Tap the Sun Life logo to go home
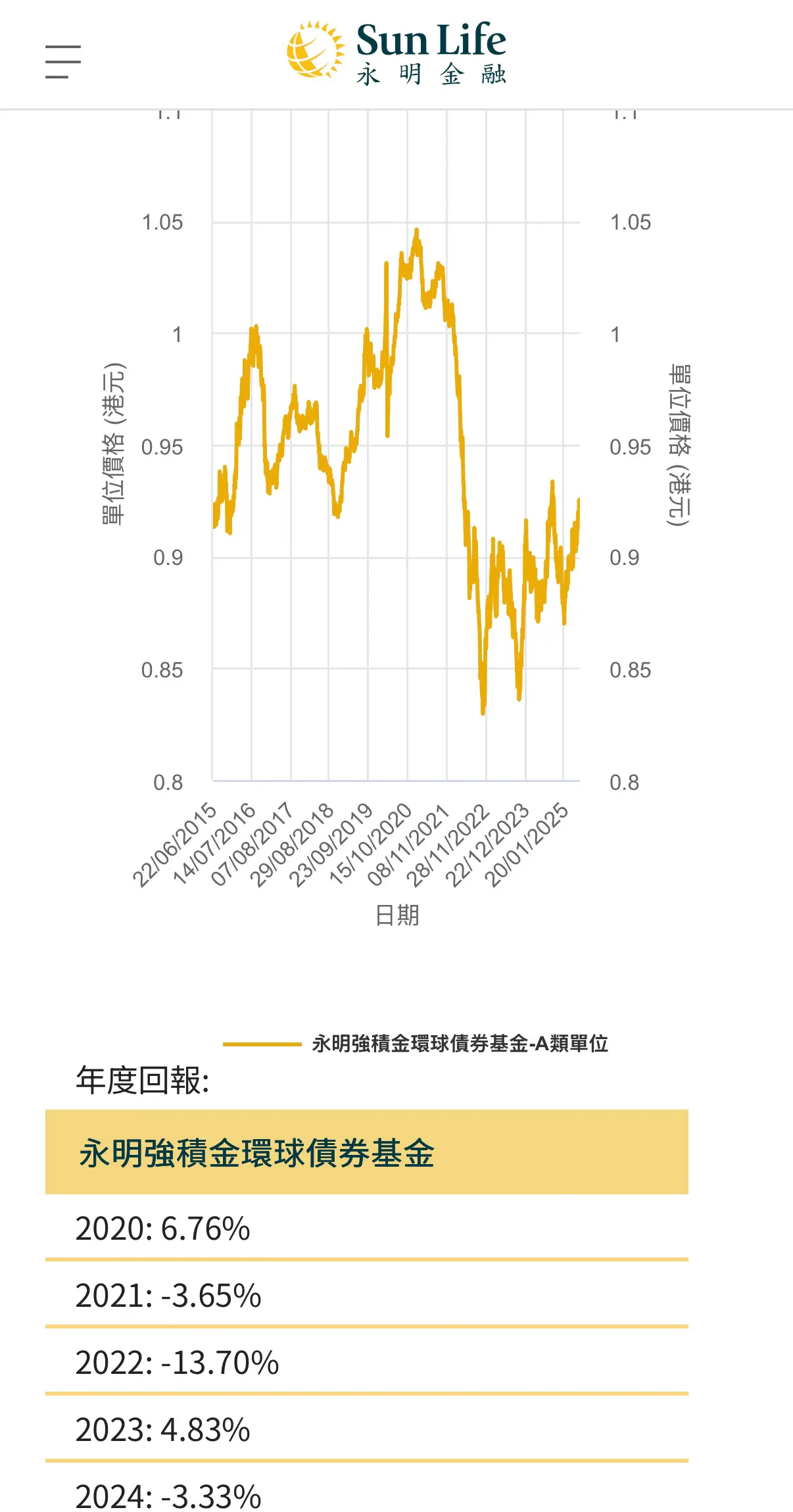The height and width of the screenshot is (1512, 793). [x=396, y=53]
